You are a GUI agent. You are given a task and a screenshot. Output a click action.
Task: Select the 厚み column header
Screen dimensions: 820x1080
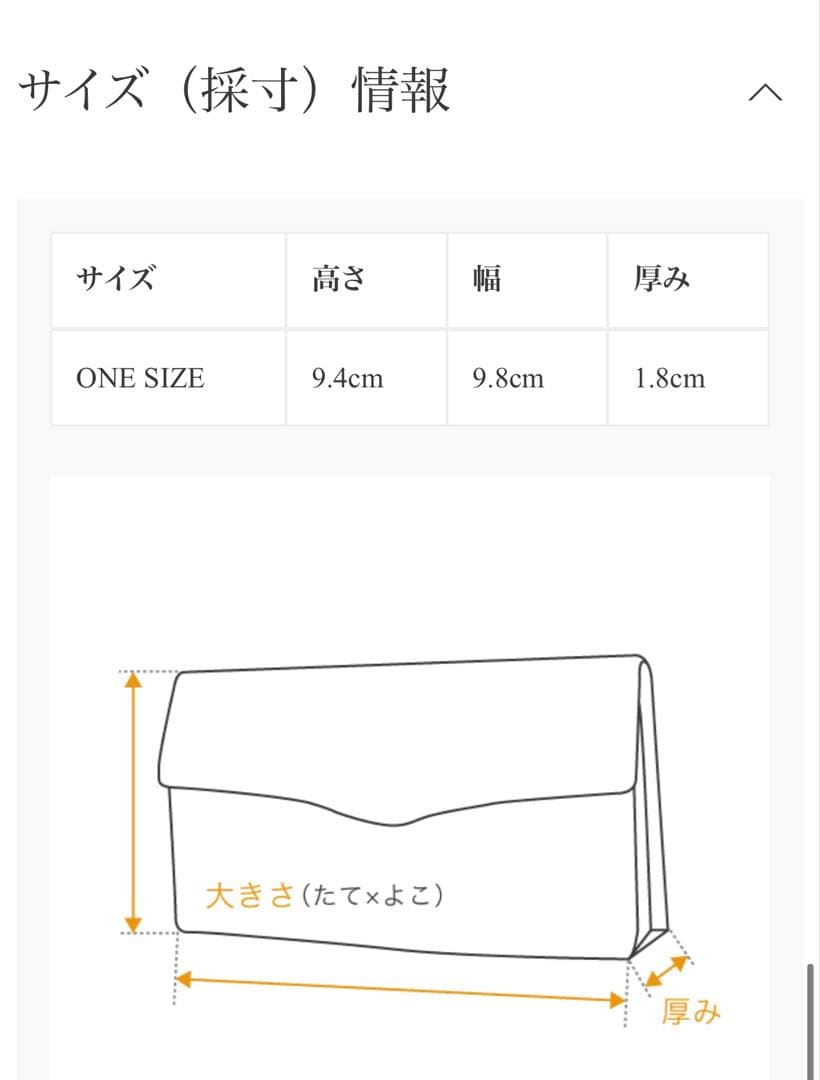661,280
